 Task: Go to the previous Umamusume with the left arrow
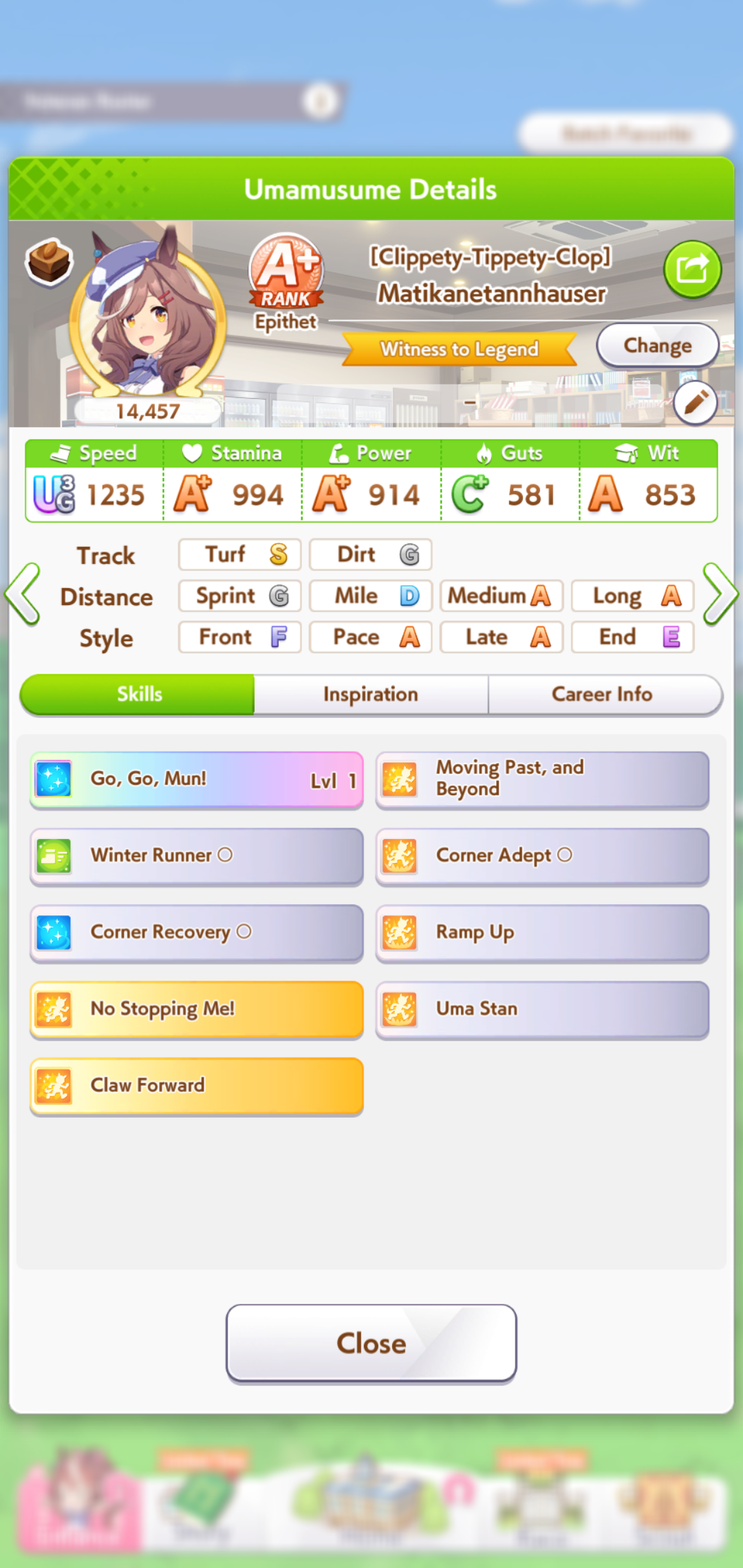[x=23, y=594]
